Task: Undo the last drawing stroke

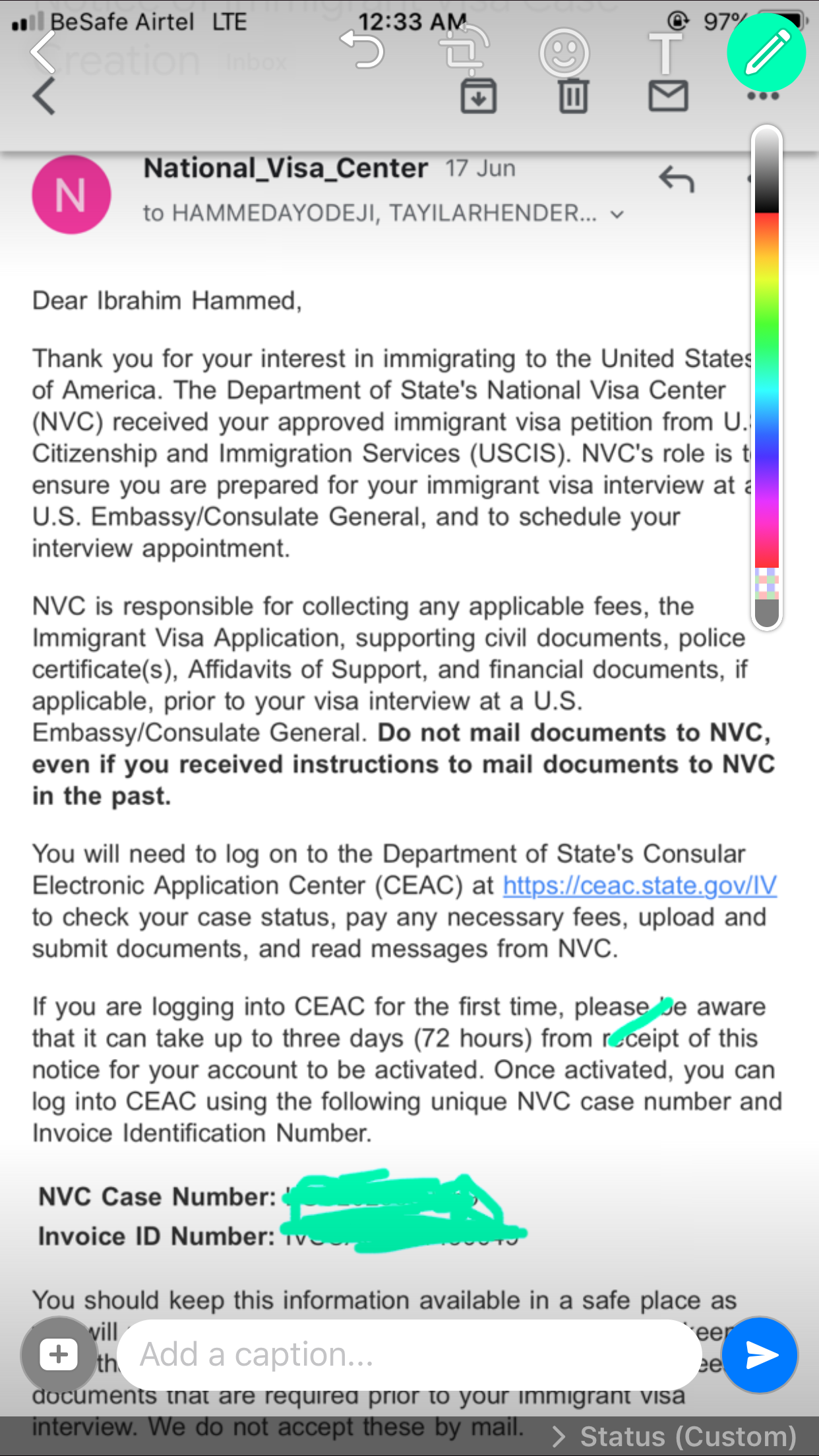Action: tap(362, 50)
